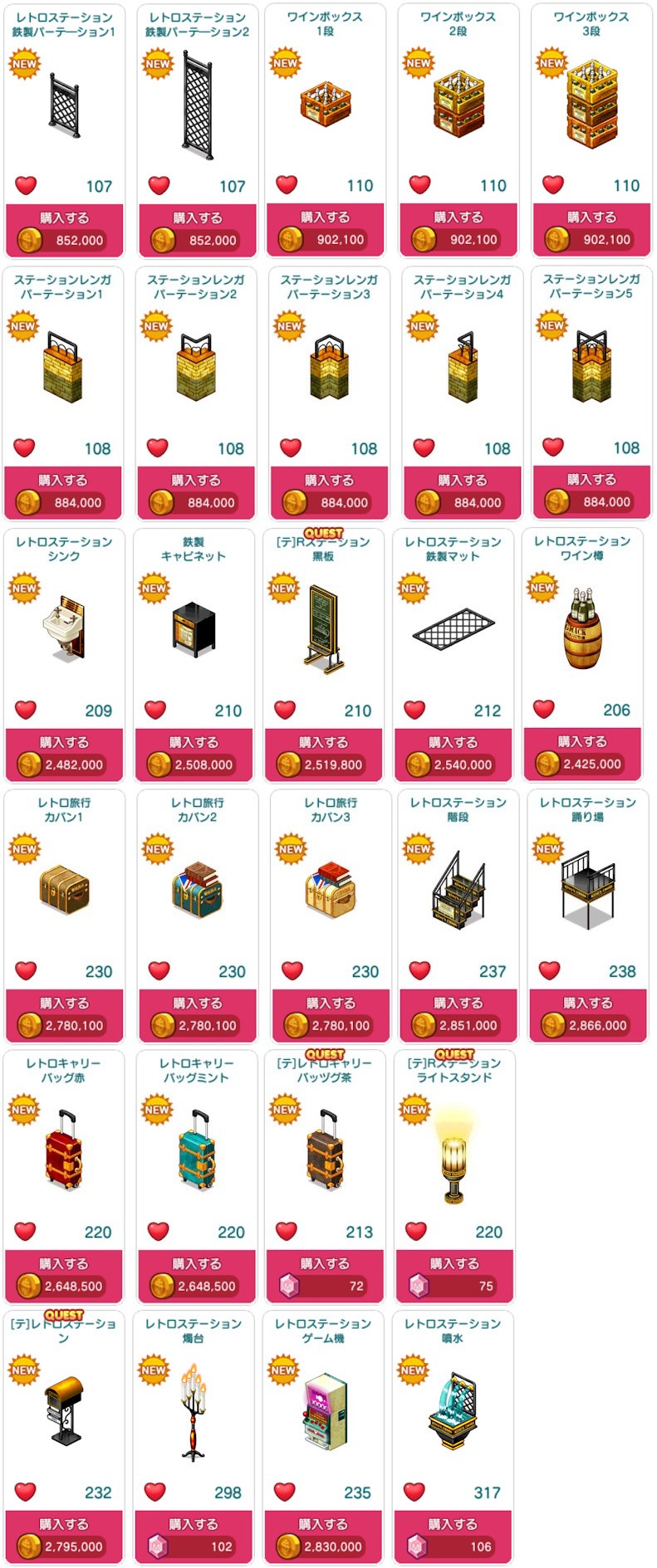Purchase the レトロステーション燭台

tap(194, 1536)
